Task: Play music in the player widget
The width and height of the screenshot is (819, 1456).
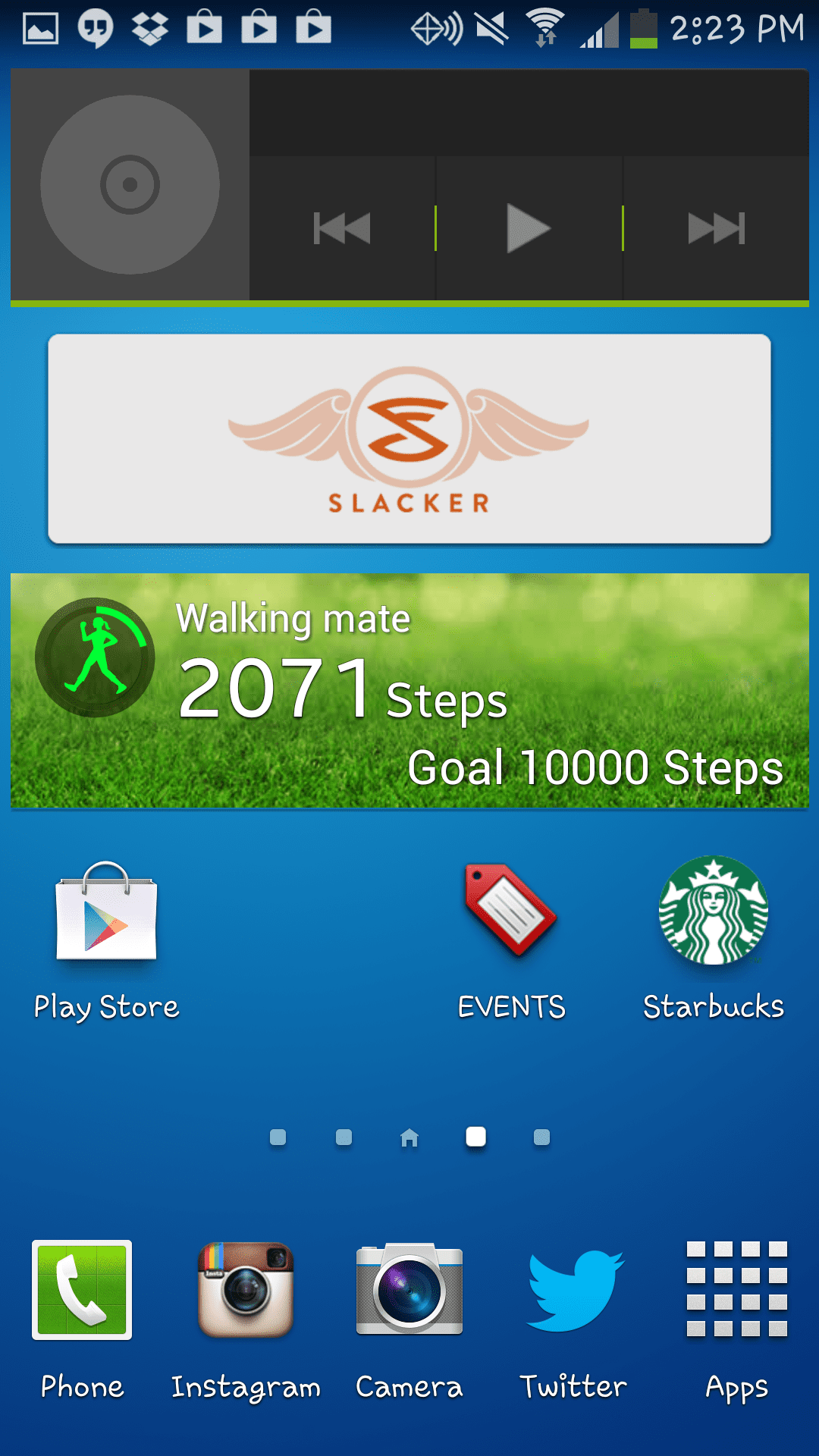Action: tap(529, 228)
